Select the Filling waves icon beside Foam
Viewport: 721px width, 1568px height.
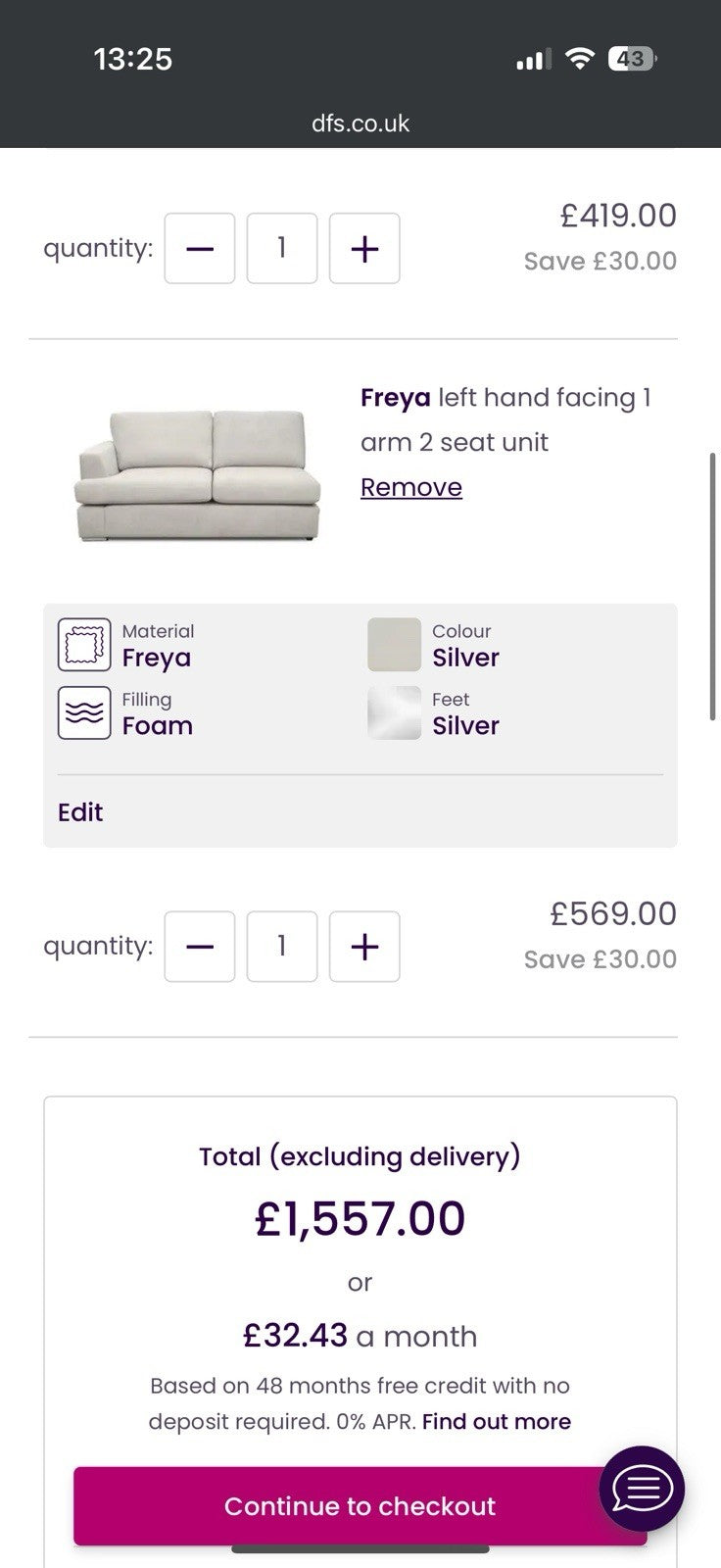(84, 712)
